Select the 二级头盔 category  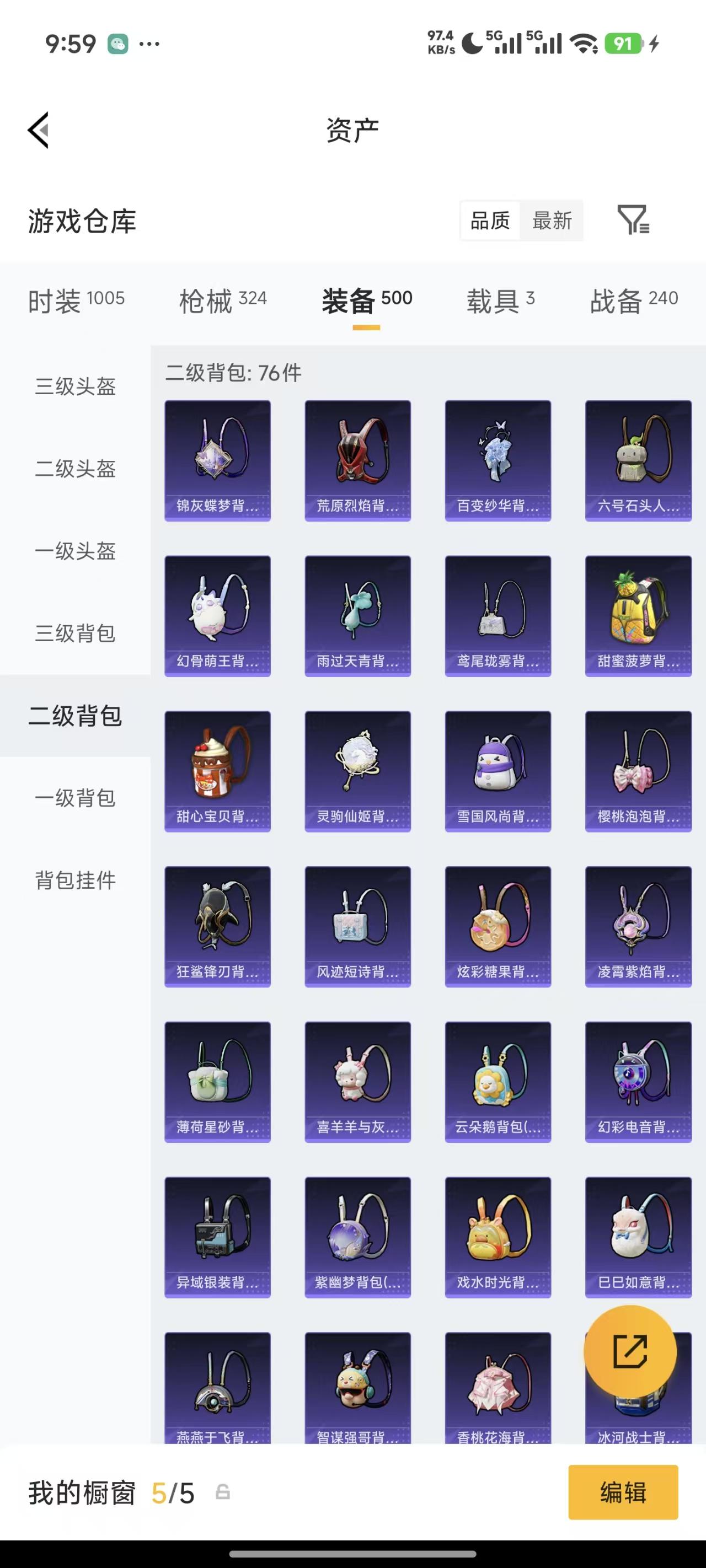tap(76, 469)
